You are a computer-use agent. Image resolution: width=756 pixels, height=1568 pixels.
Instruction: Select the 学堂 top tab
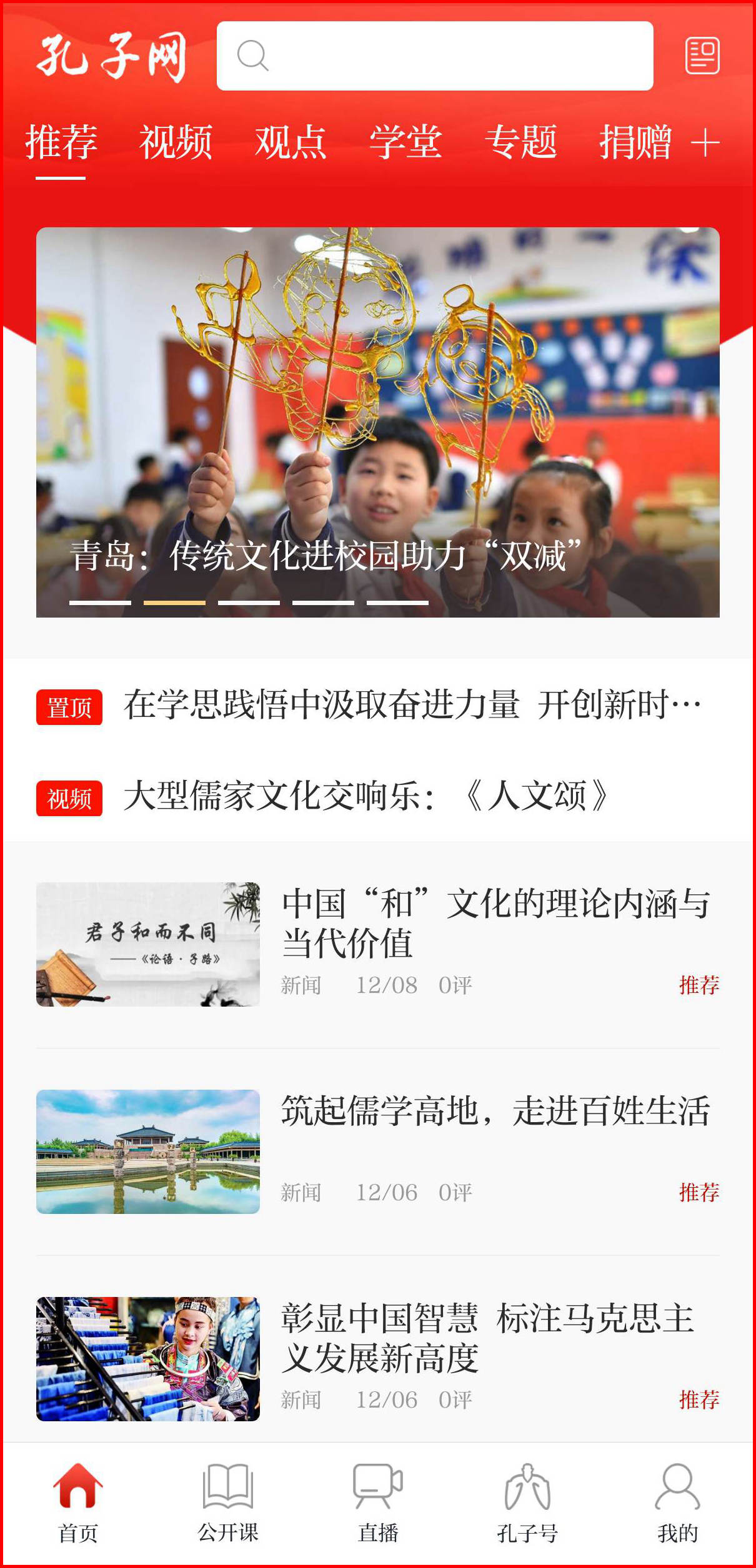[x=405, y=142]
